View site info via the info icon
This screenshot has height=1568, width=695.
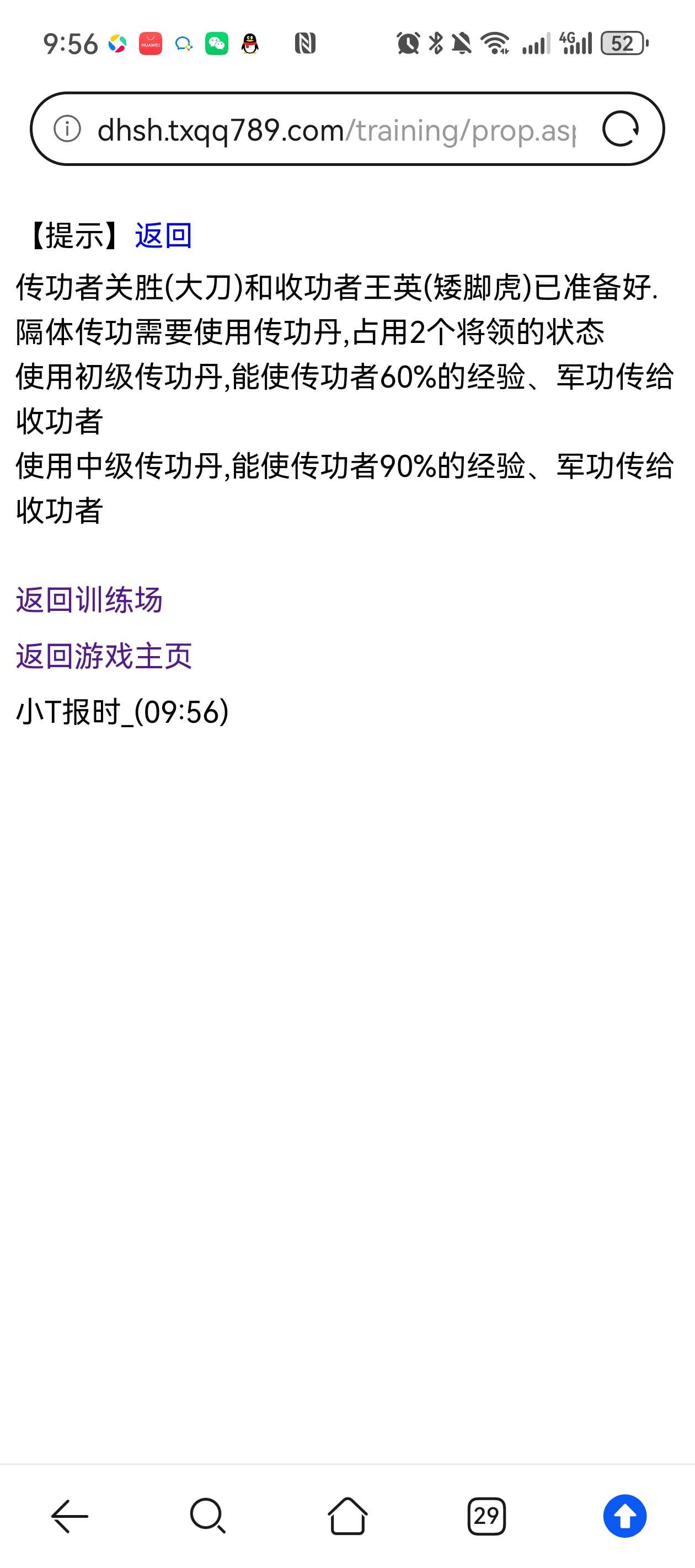pyautogui.click(x=67, y=129)
